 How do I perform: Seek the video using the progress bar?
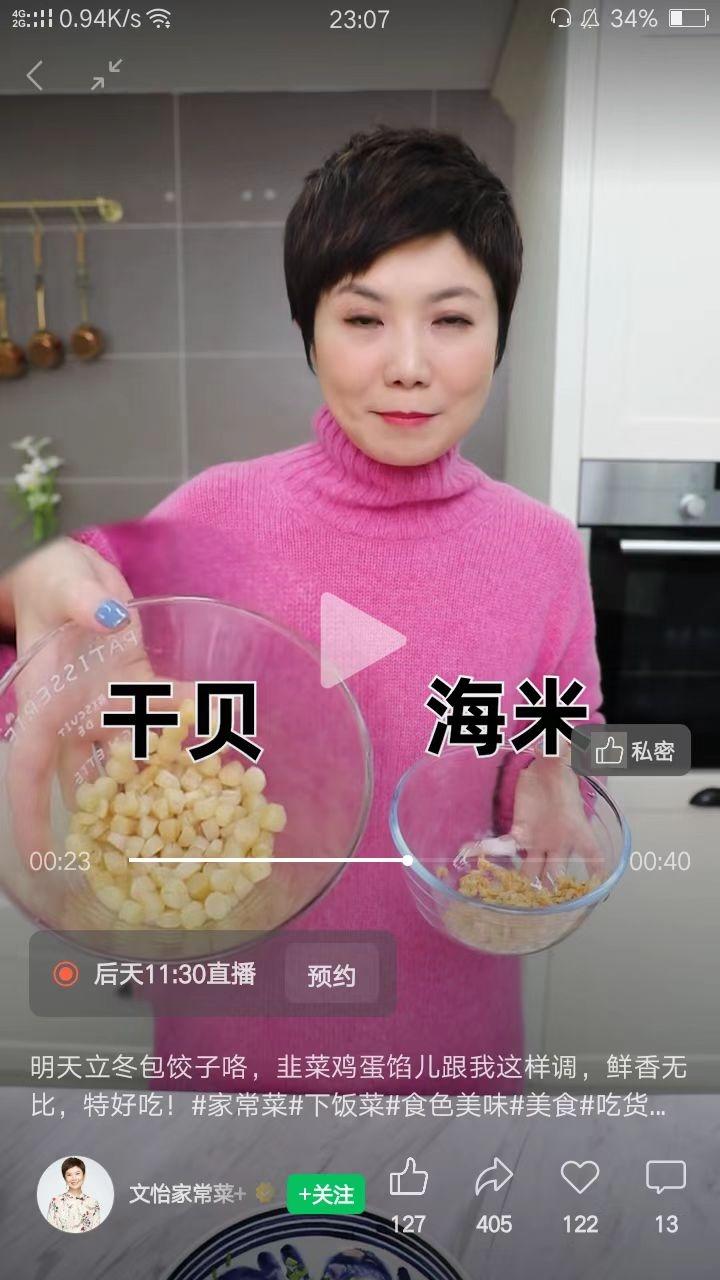coord(408,860)
